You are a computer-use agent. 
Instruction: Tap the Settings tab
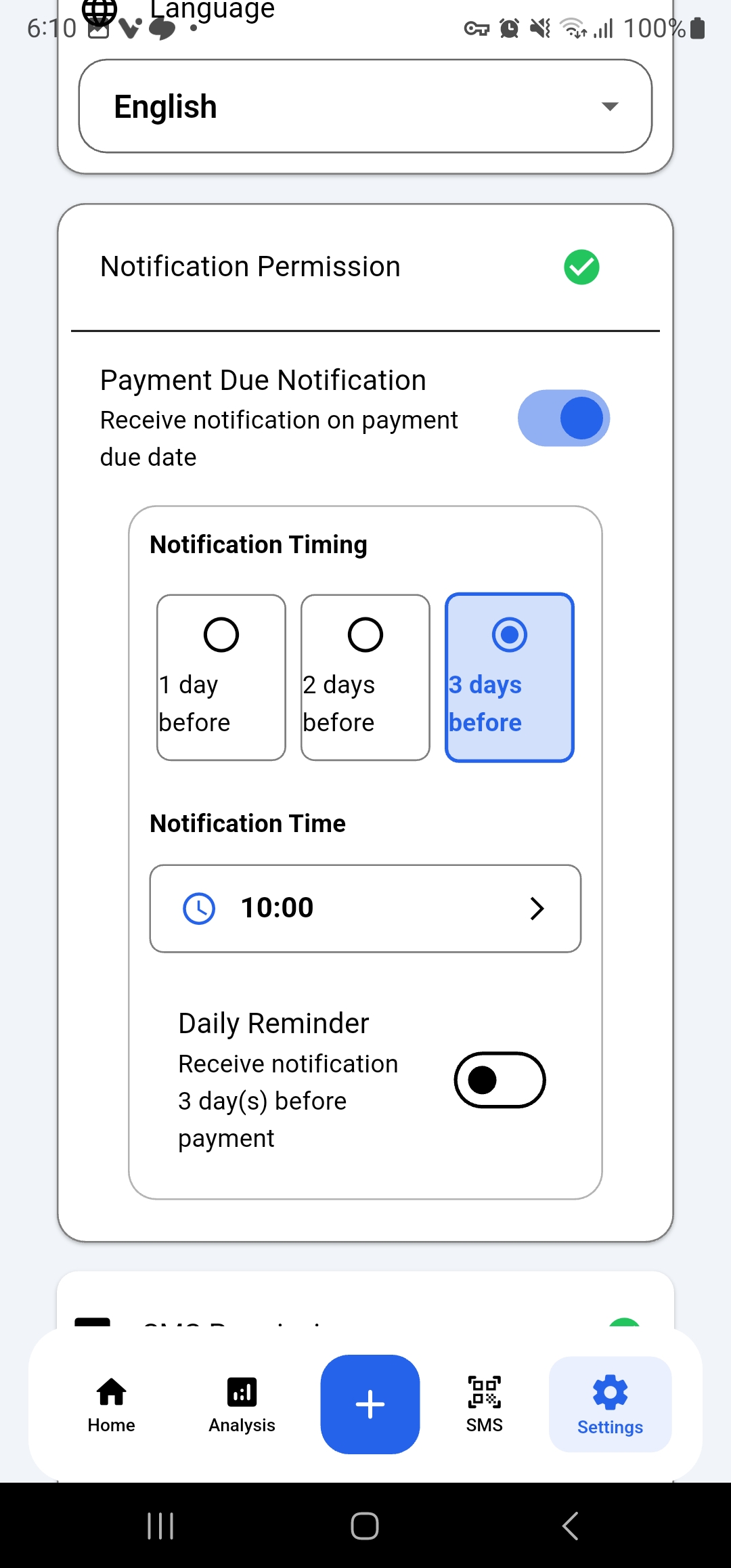coord(610,1405)
